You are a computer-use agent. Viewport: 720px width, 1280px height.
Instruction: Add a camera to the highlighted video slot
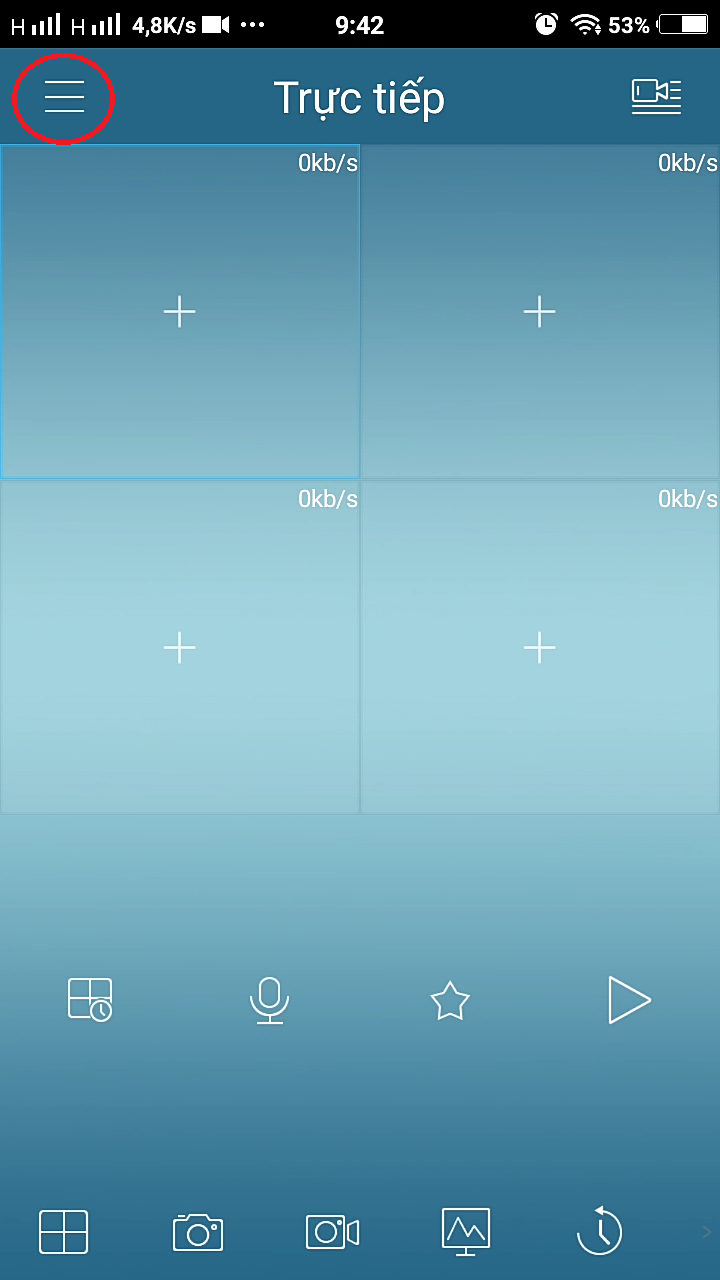tap(180, 312)
